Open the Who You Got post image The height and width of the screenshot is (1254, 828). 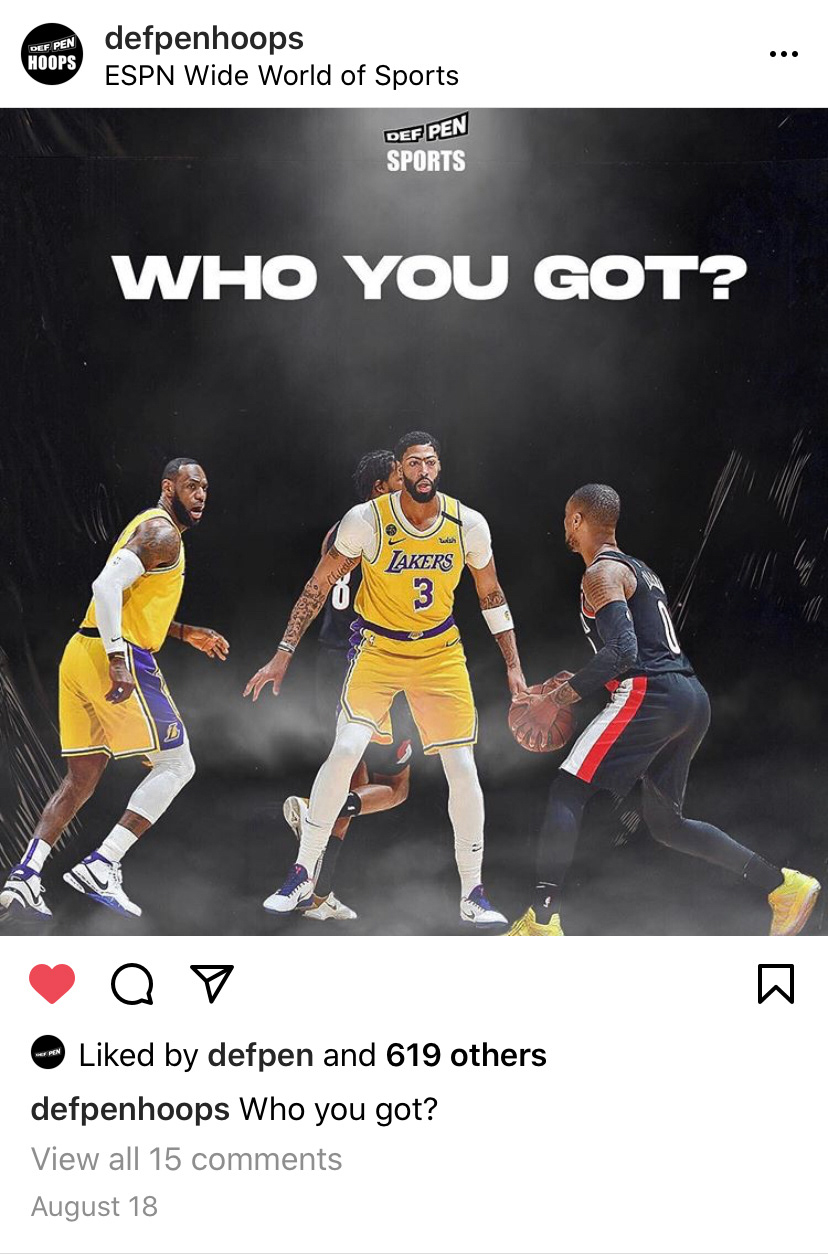pos(414,522)
